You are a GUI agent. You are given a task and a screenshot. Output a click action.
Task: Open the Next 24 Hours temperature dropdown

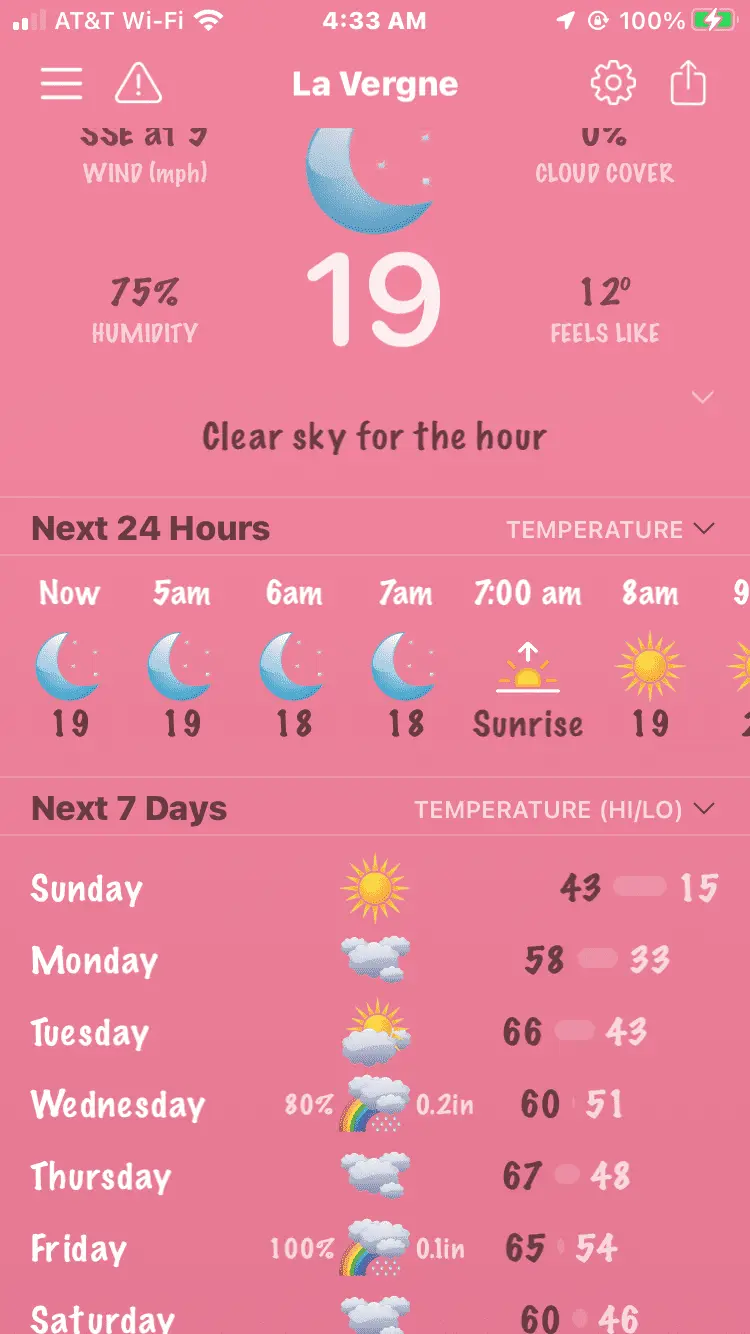tap(610, 529)
